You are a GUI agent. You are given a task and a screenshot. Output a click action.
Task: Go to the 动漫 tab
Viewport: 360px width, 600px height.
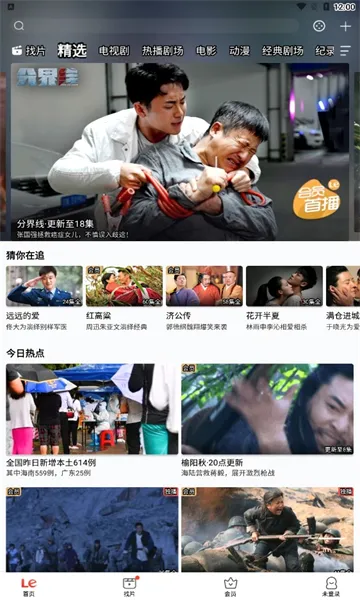(x=239, y=51)
